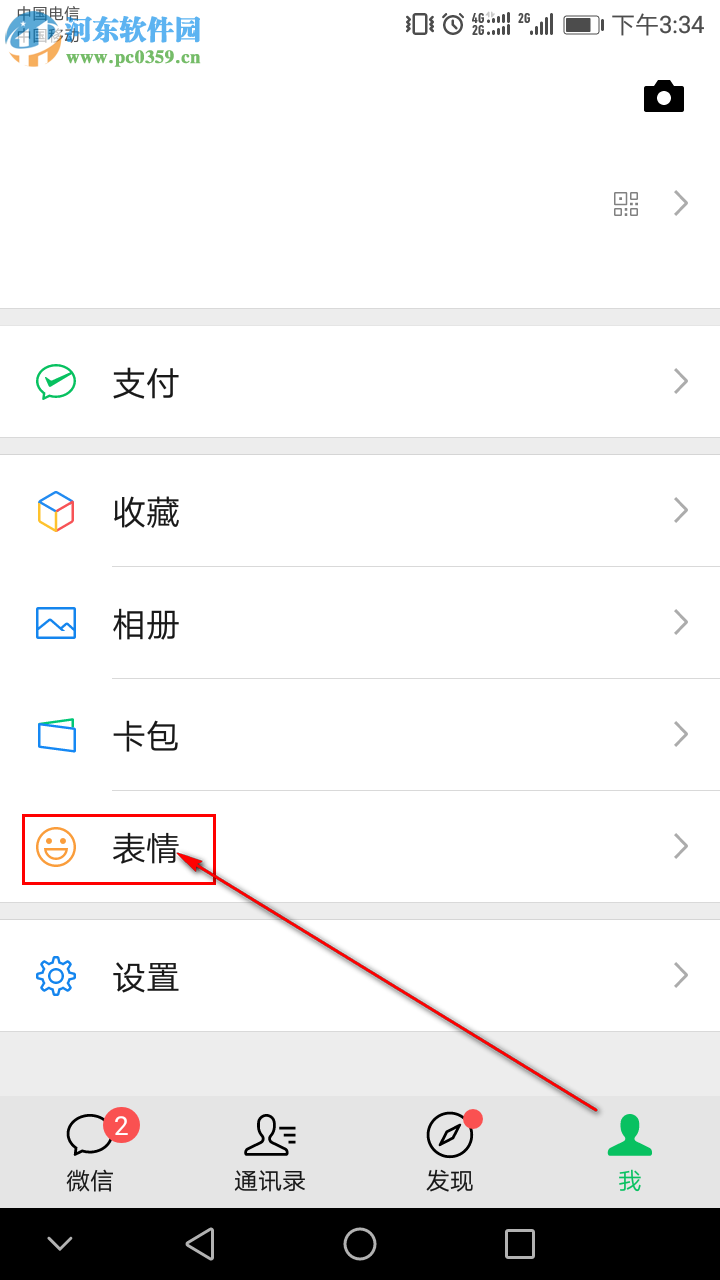Viewport: 720px width, 1280px height.
Task: Open my personal QR code icon
Action: [x=626, y=203]
